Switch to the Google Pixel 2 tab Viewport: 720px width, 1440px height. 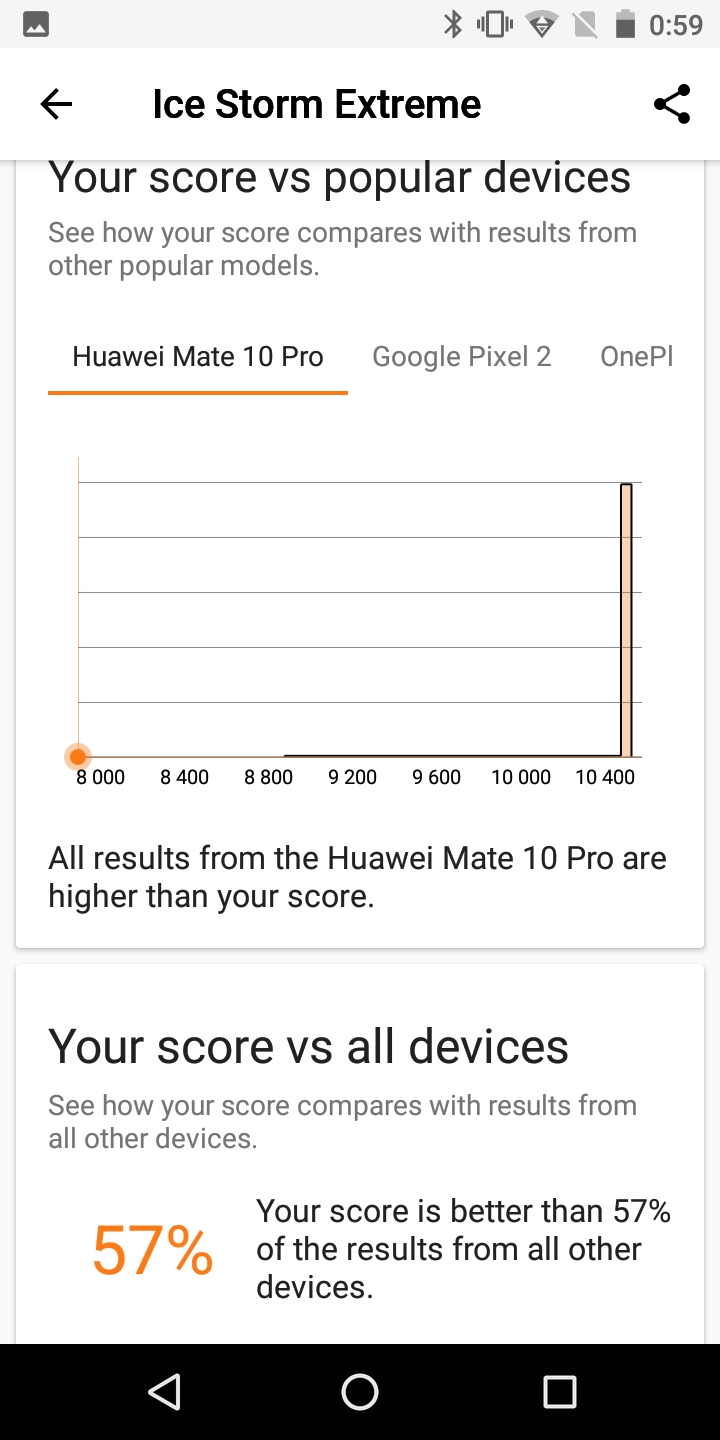[x=461, y=357]
